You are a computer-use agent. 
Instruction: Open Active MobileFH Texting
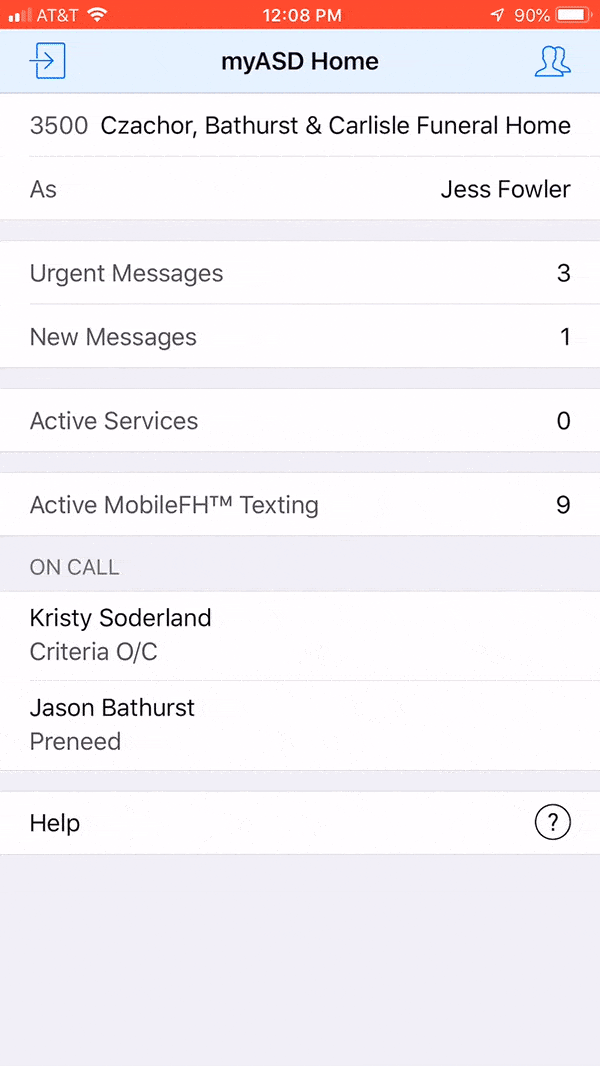coord(300,505)
